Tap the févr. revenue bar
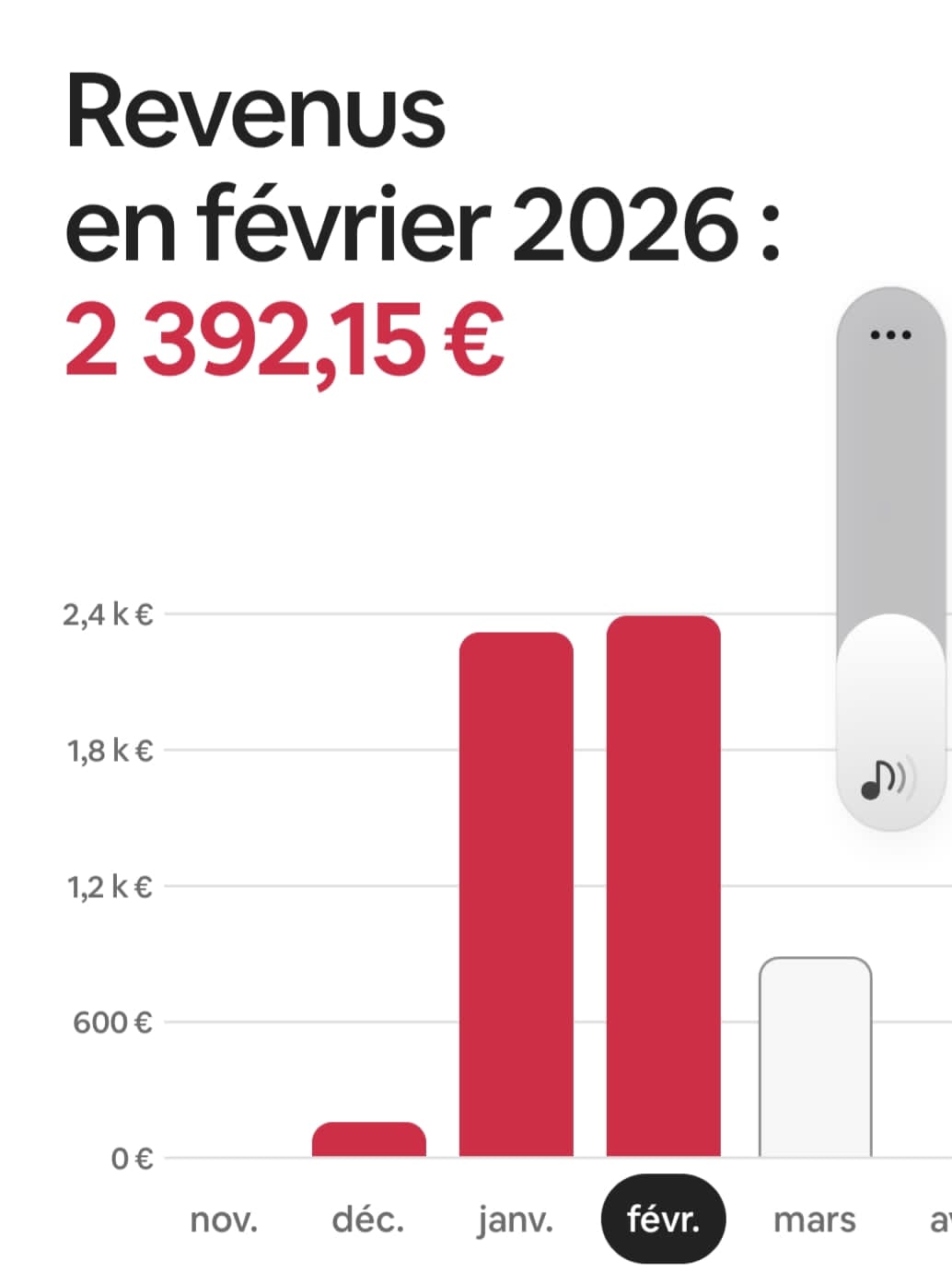The width and height of the screenshot is (952, 1284). [x=663, y=884]
